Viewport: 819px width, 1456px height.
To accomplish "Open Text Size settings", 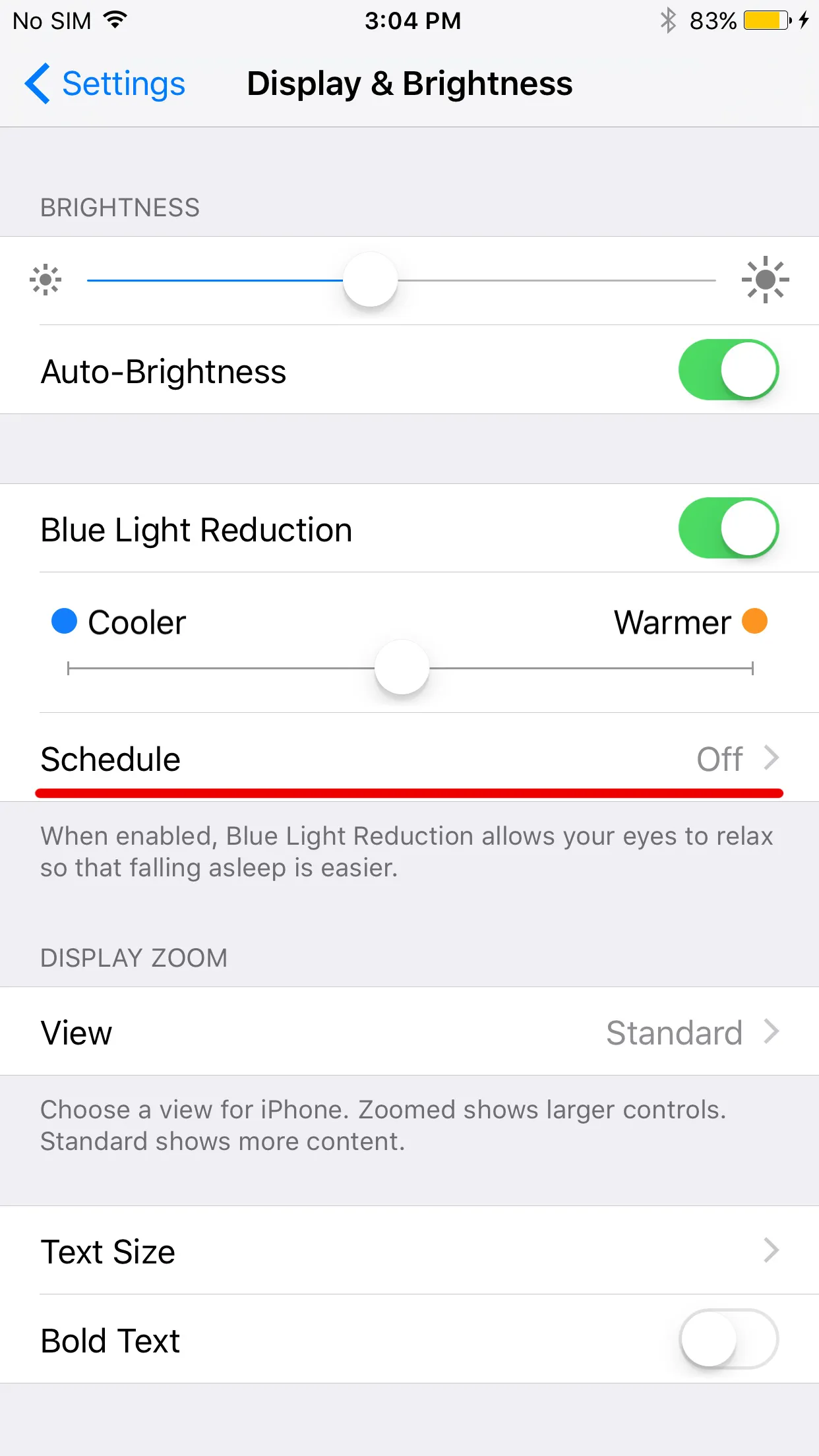I will 409,1251.
